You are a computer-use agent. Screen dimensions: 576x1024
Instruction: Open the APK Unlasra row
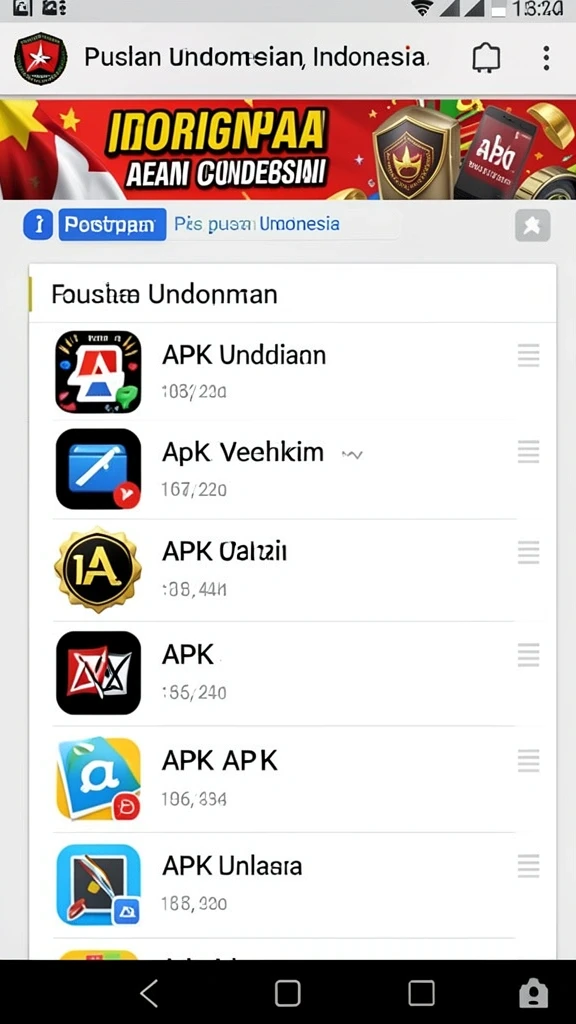click(x=292, y=885)
